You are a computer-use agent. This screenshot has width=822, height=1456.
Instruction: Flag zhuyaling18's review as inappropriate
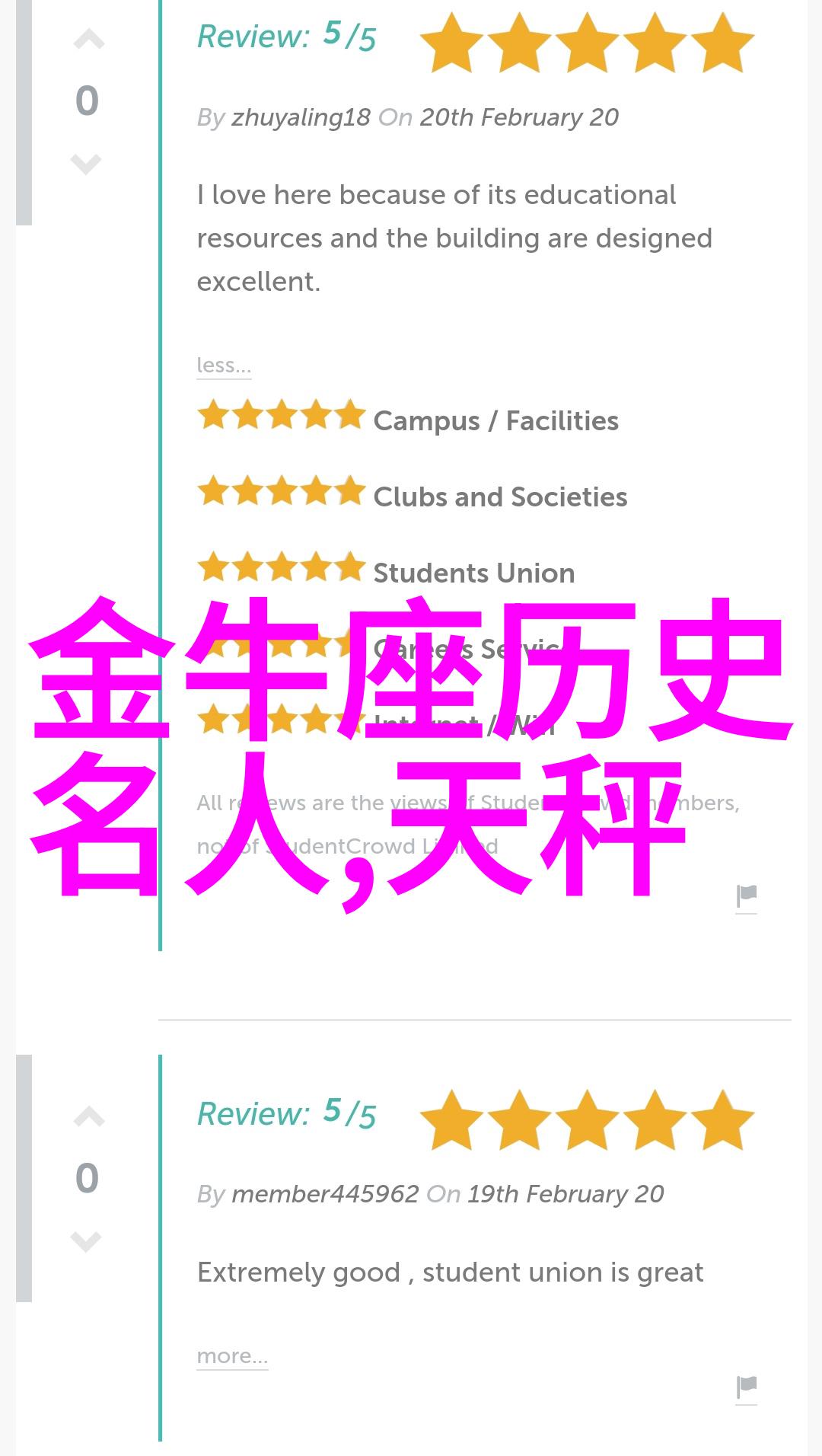pyautogui.click(x=746, y=896)
